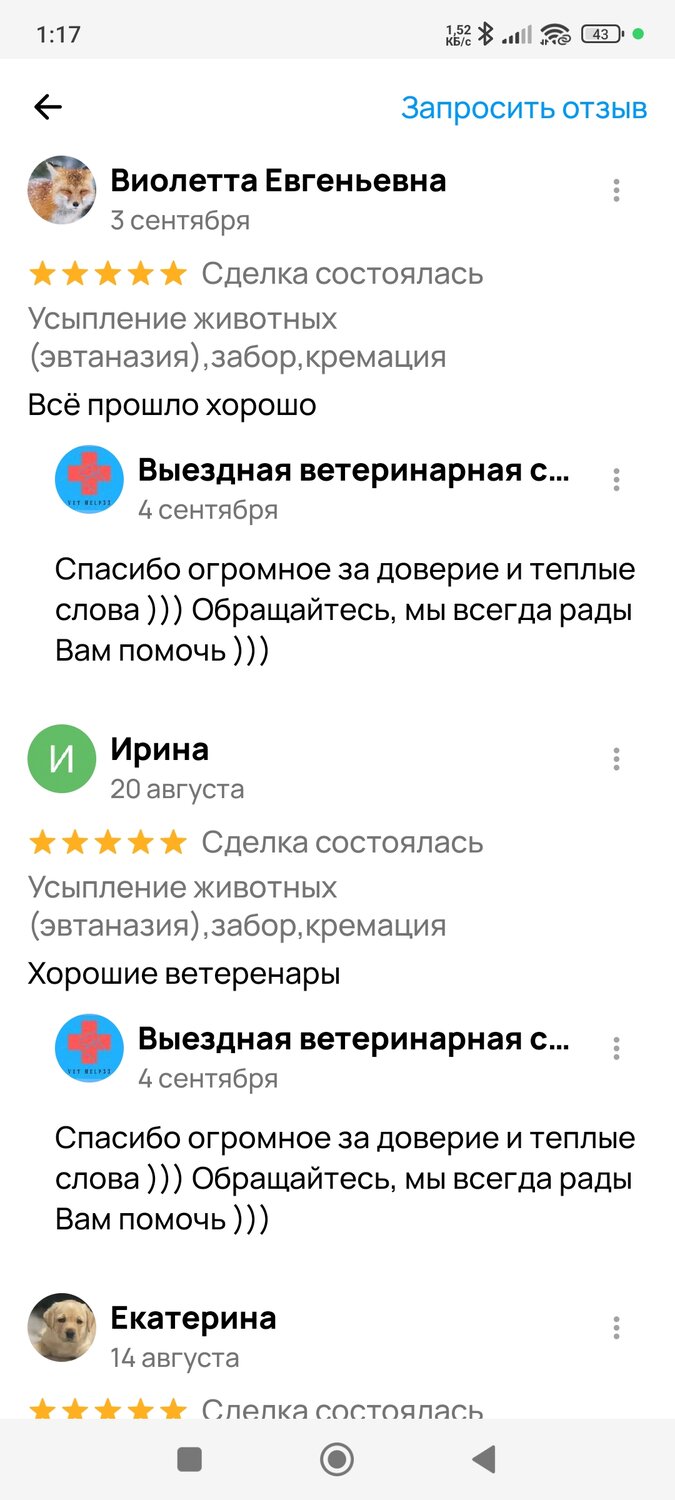The height and width of the screenshot is (1500, 675).
Task: Open overflow menu for Виолетта Евгеньевна's review
Action: point(616,190)
